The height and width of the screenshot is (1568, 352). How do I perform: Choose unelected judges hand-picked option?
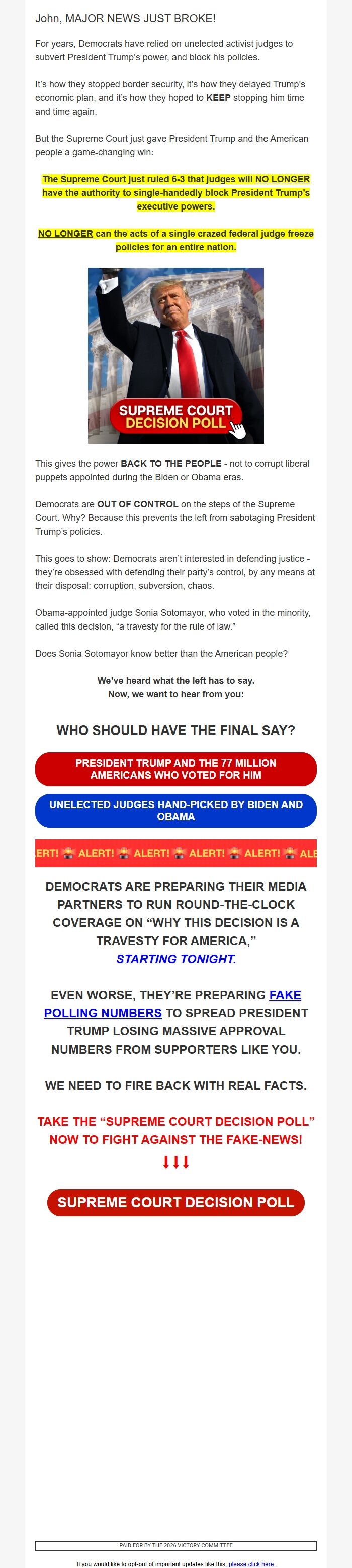(x=175, y=810)
